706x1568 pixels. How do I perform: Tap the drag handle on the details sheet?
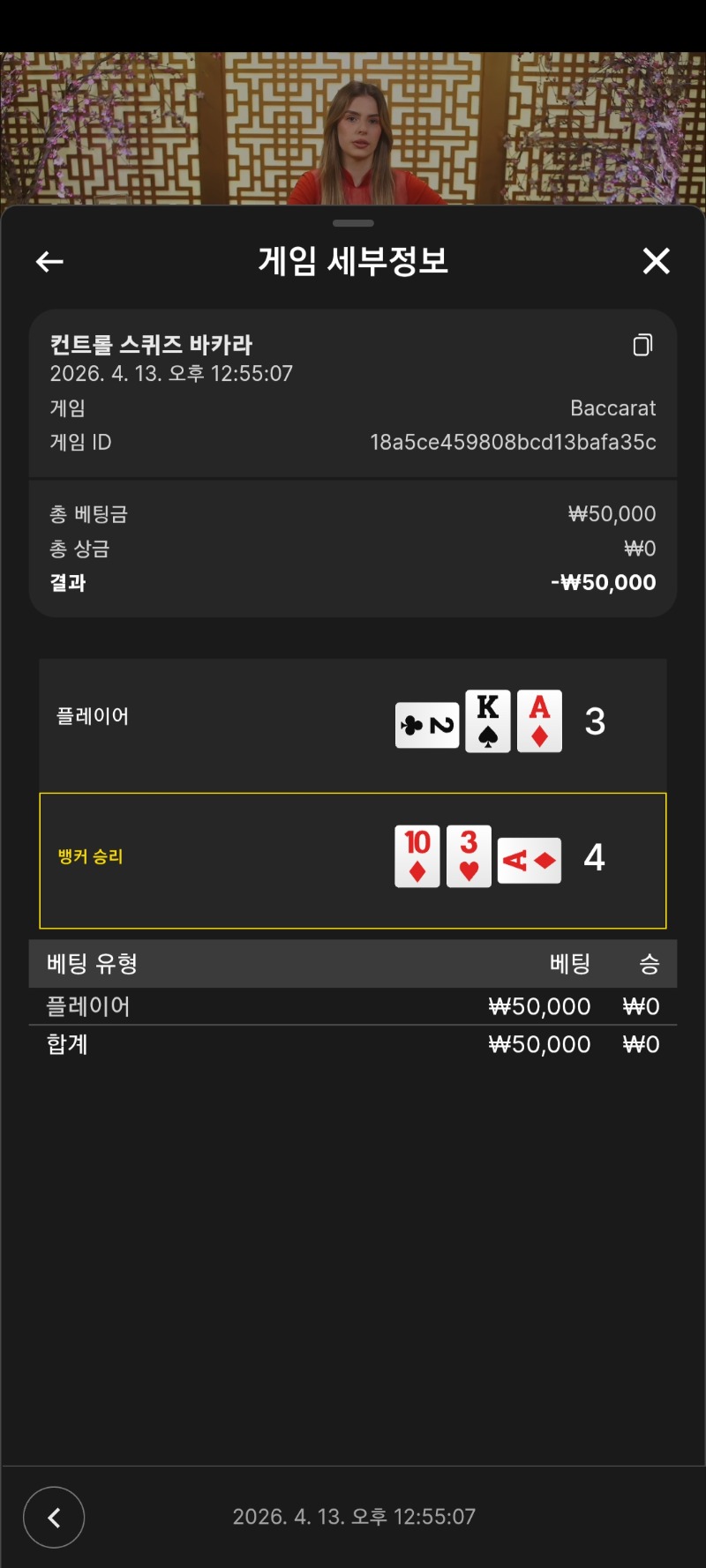click(x=354, y=223)
